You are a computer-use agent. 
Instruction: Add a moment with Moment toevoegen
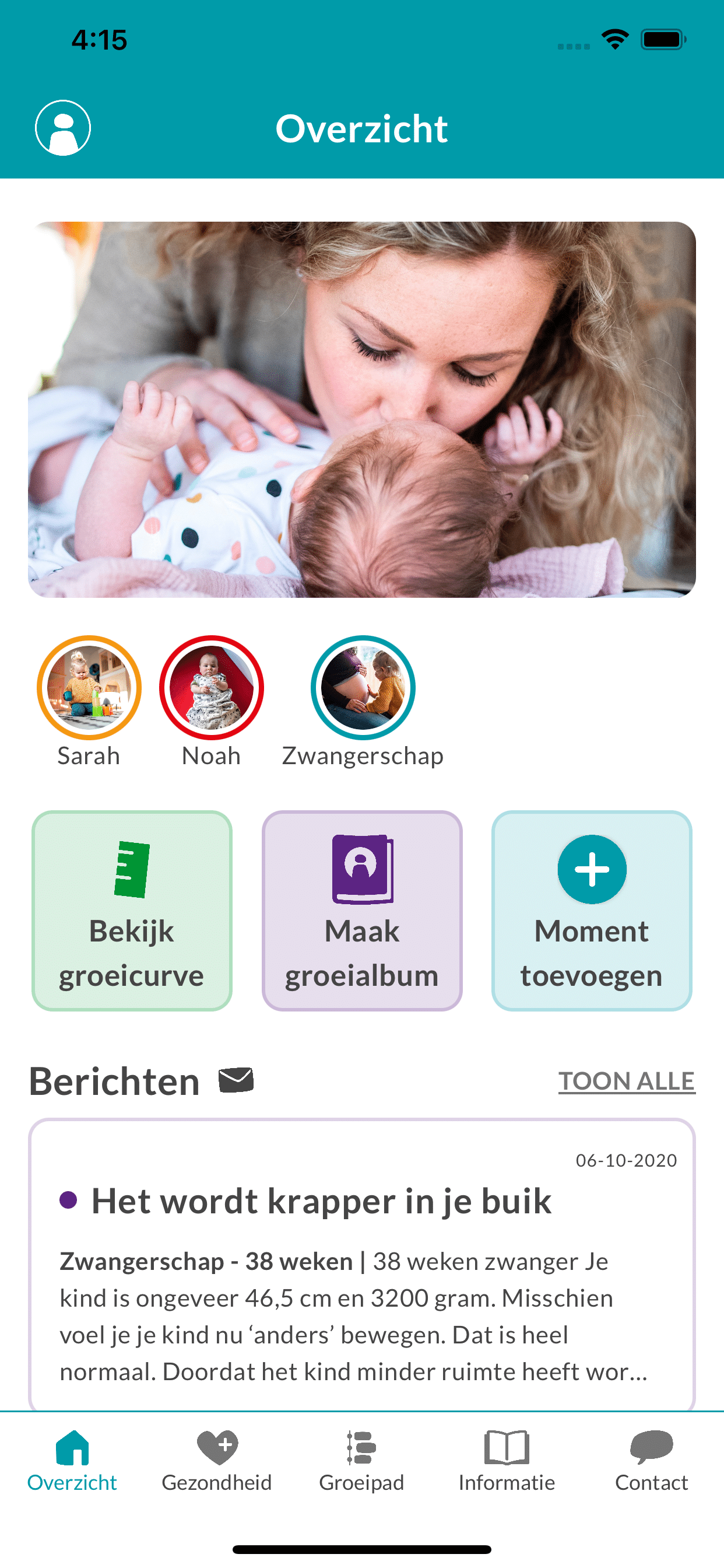pyautogui.click(x=591, y=911)
